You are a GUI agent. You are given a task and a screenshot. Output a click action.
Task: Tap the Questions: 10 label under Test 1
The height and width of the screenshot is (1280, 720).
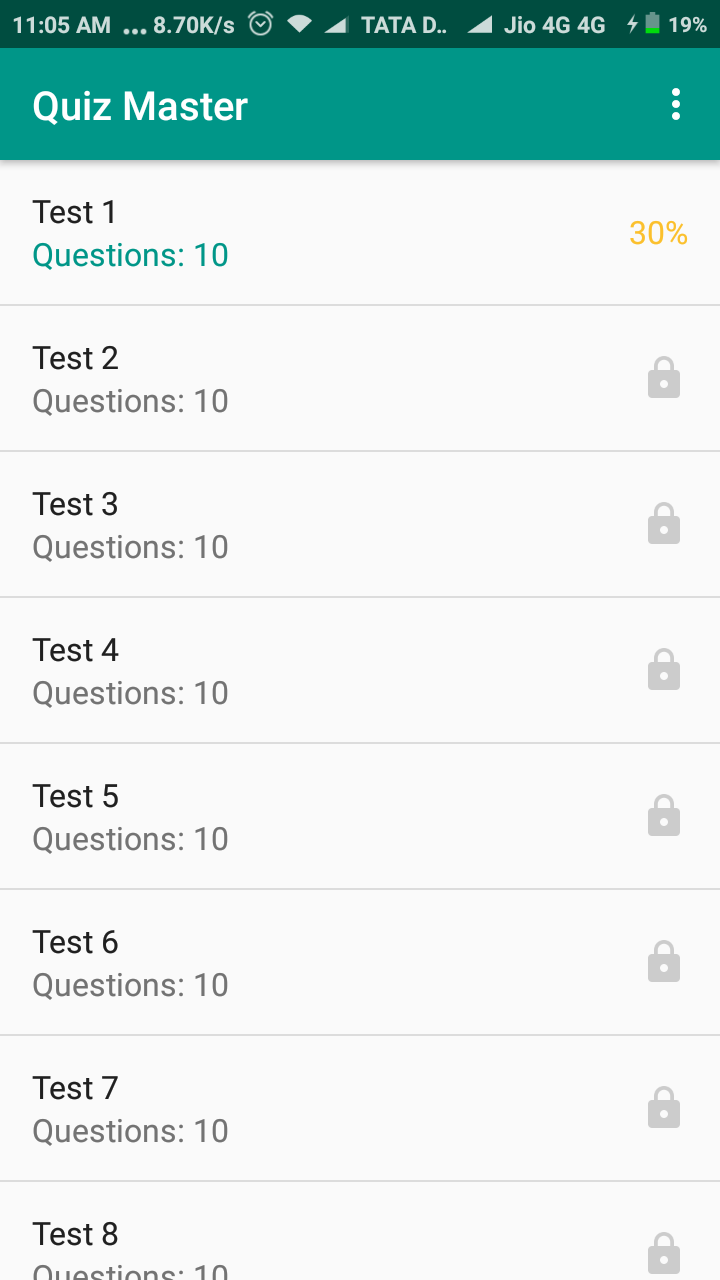(129, 255)
